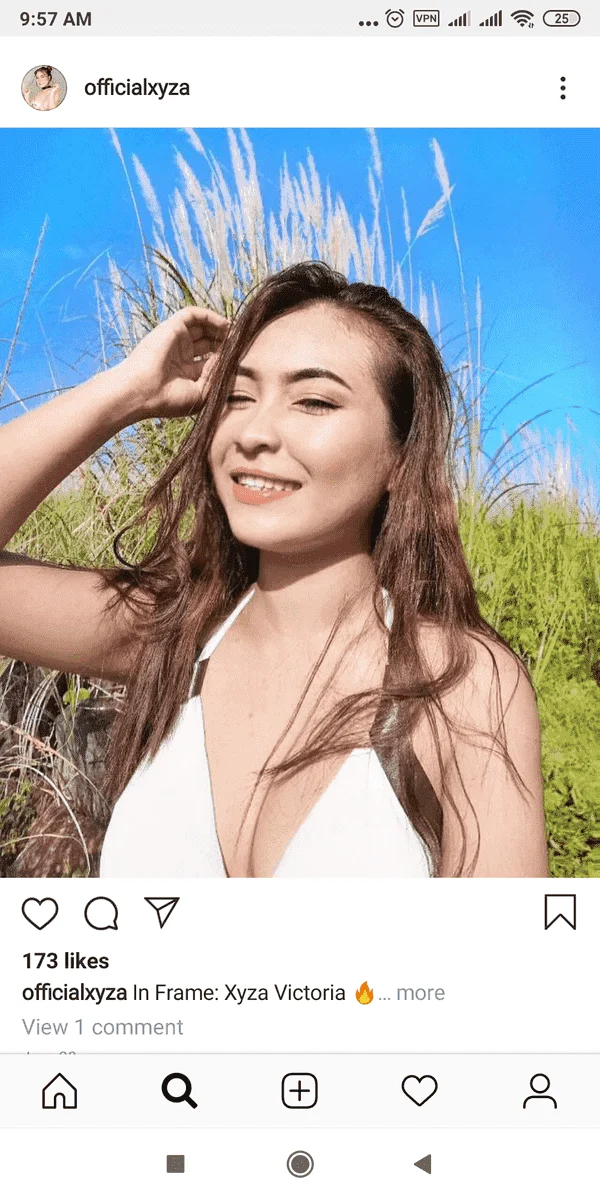Screen dimensions: 600x1200
Task: Like the post with the heart icon
Action: click(x=40, y=912)
